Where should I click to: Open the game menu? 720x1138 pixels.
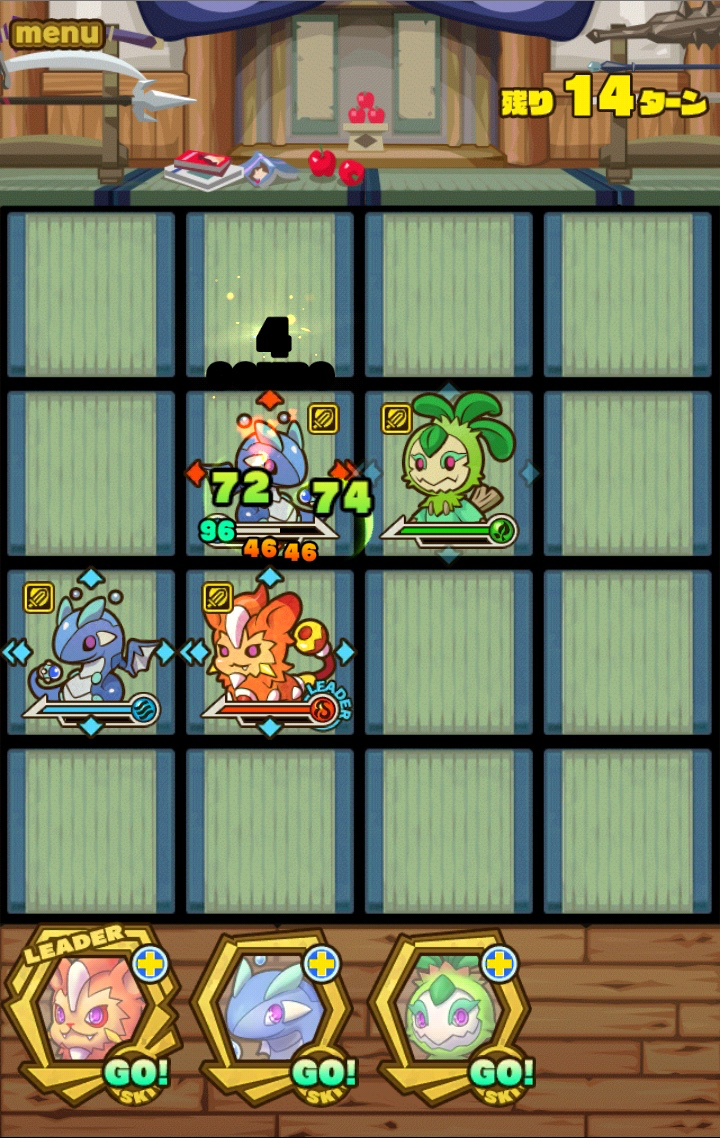[58, 32]
